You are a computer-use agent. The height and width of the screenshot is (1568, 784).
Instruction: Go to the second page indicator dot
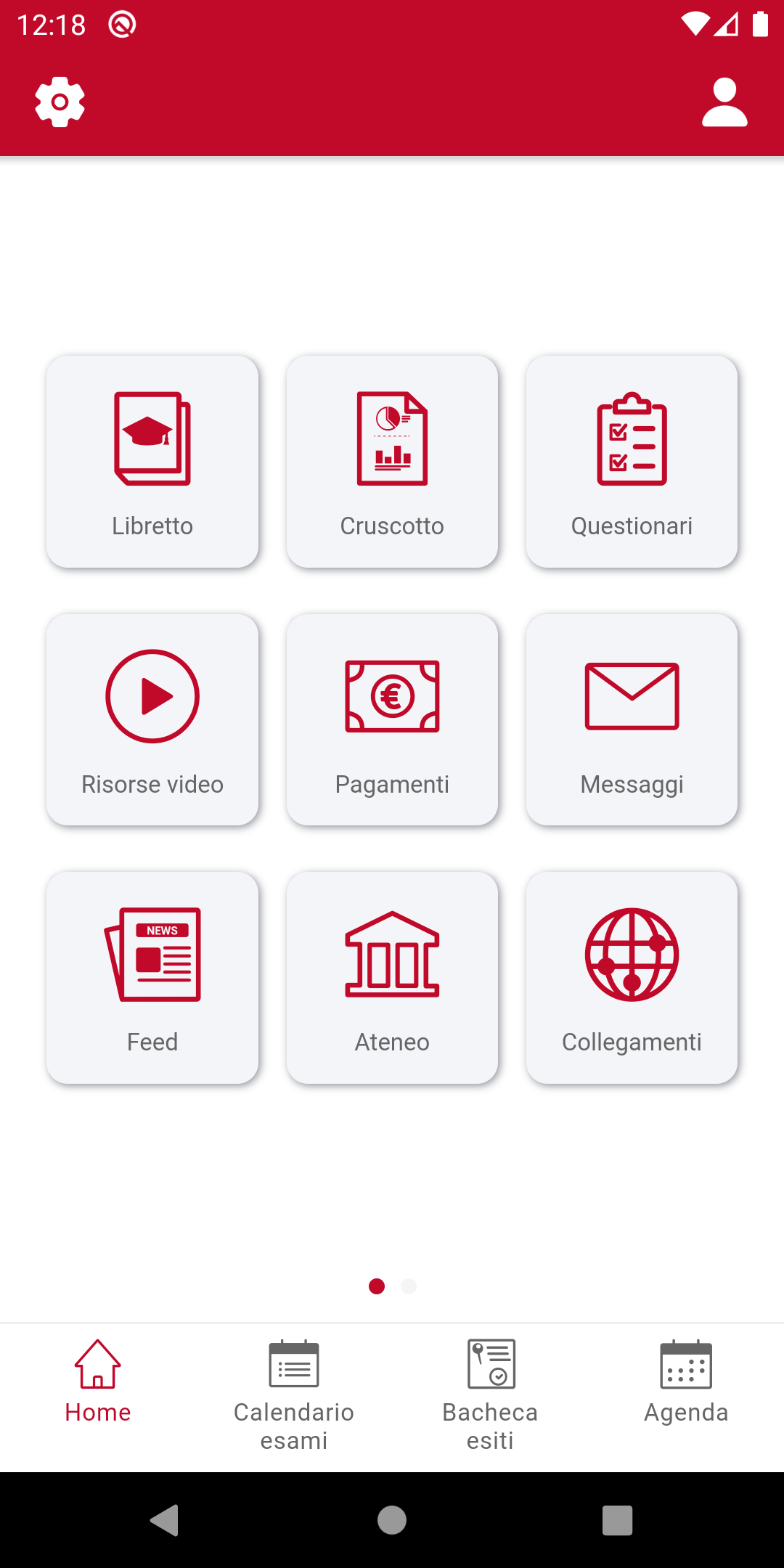tap(409, 1286)
